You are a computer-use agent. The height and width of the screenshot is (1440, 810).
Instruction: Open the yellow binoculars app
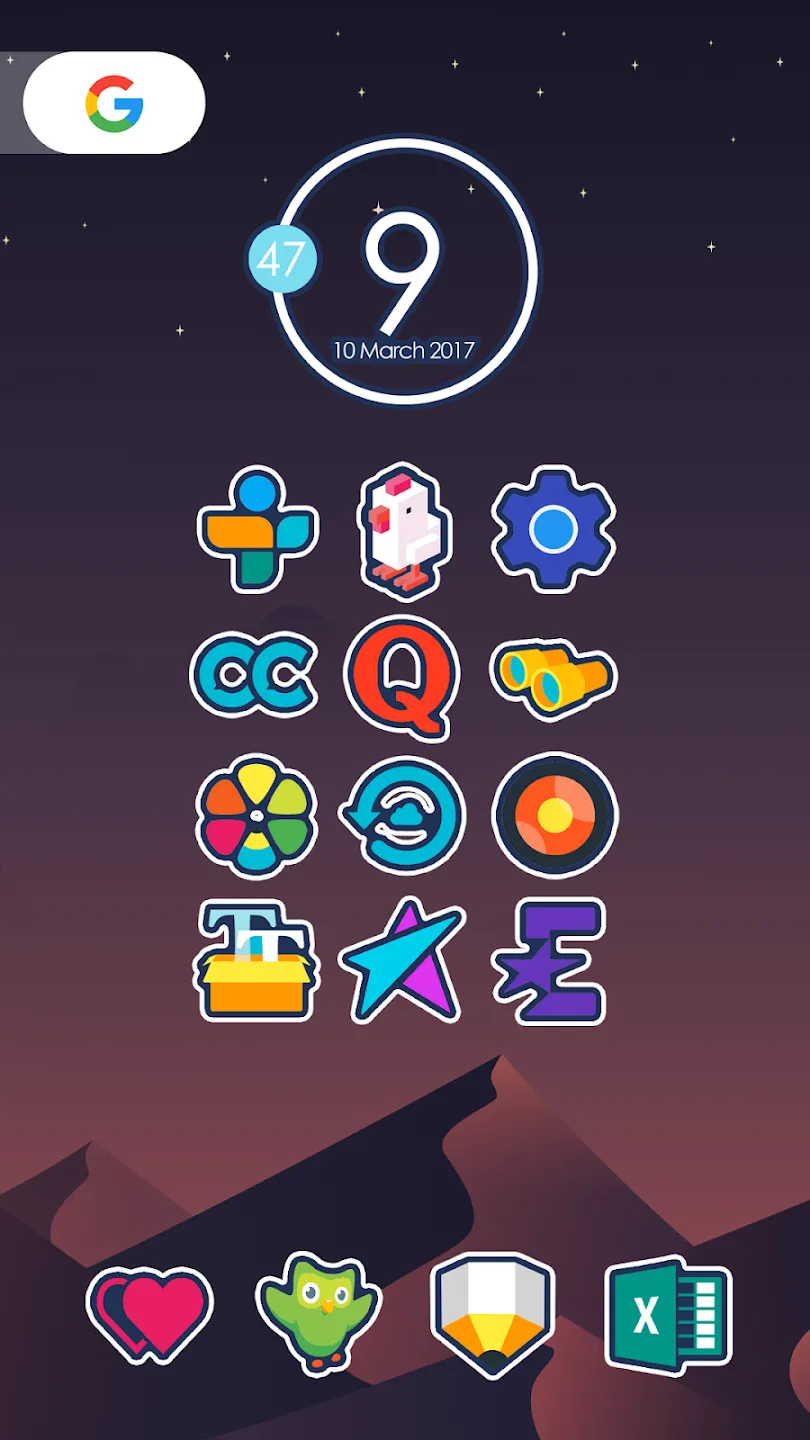pos(553,679)
